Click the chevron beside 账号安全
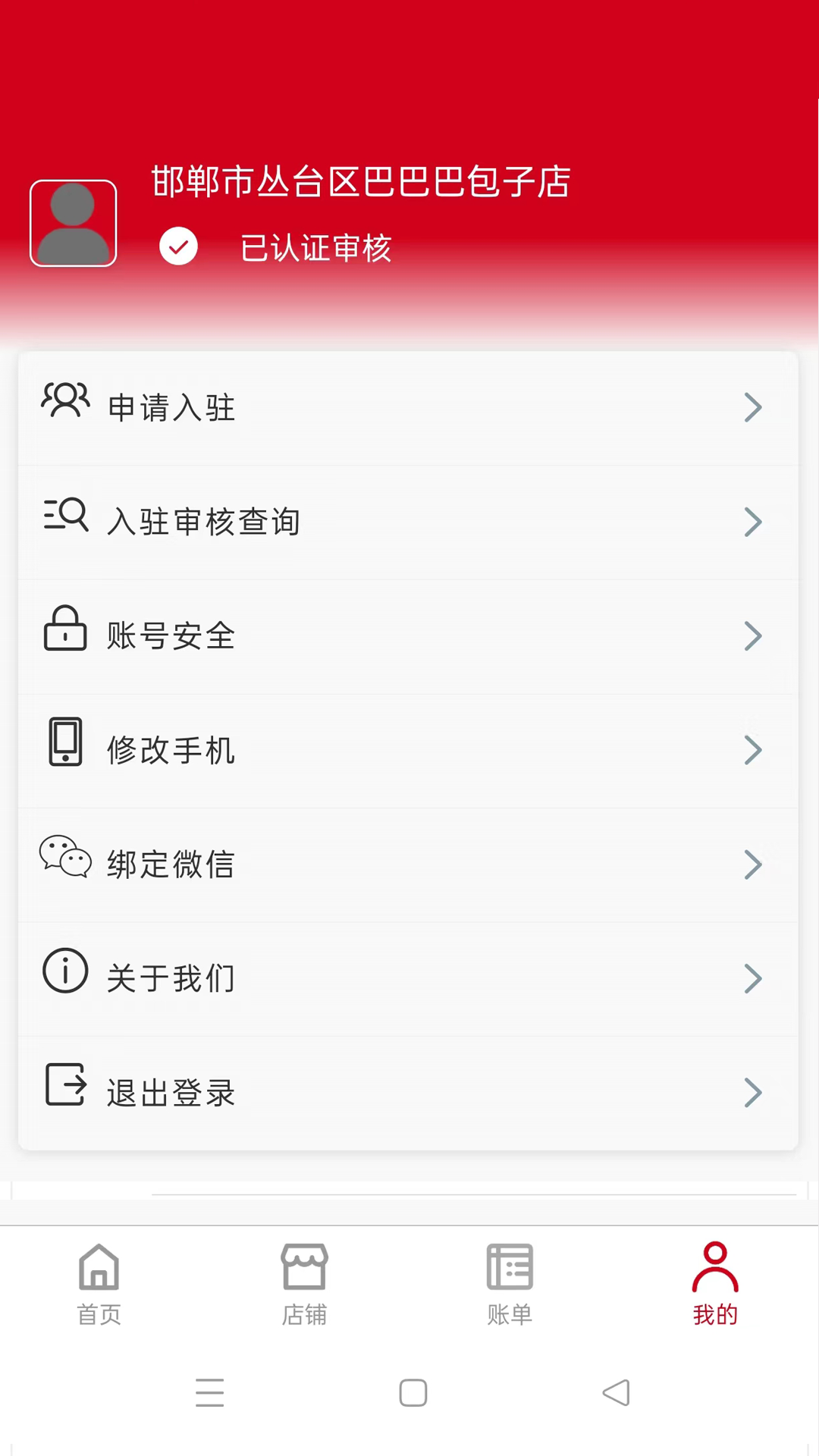This screenshot has height=1456, width=819. click(753, 635)
